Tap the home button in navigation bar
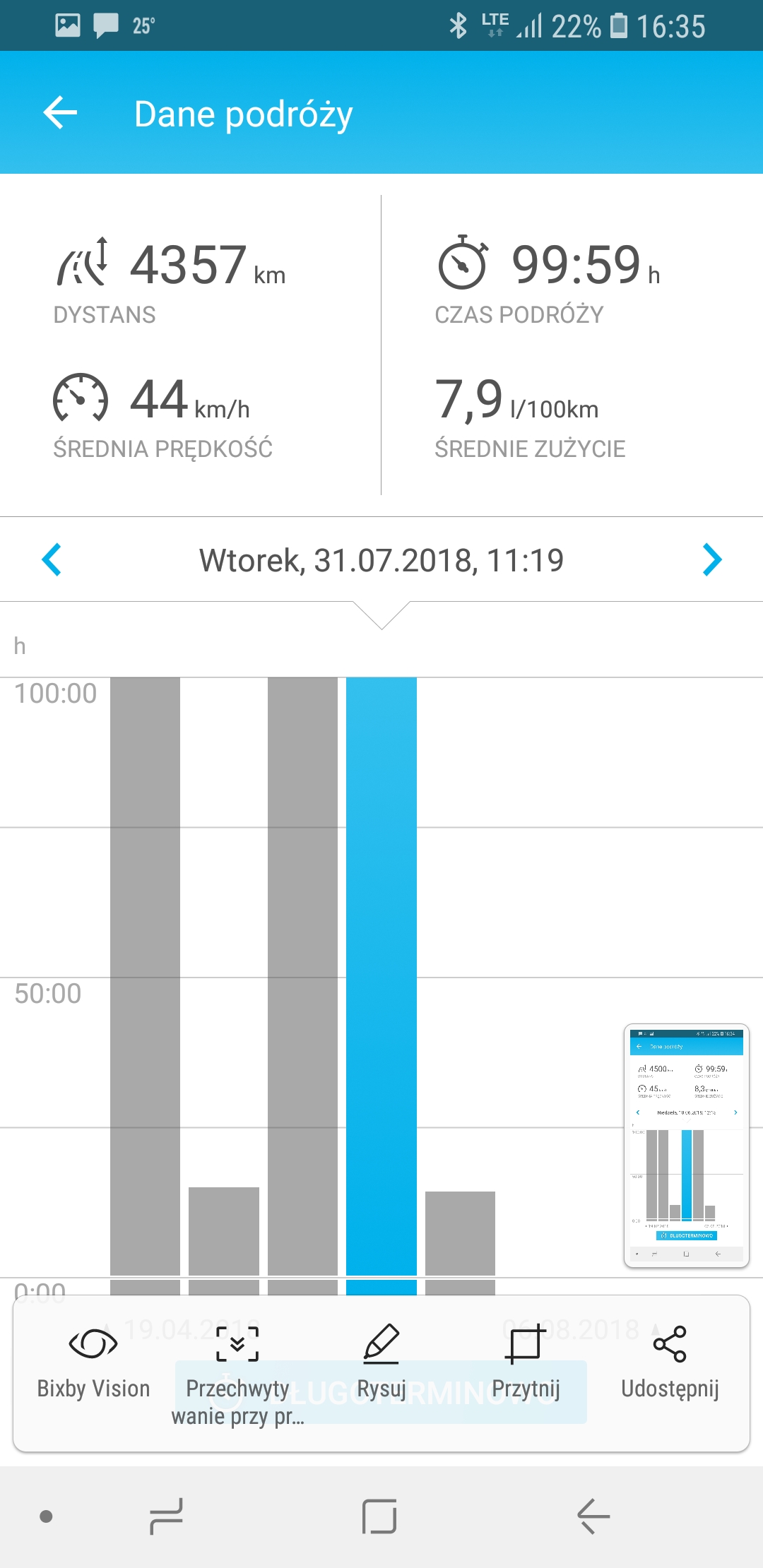763x1568 pixels. 379,1516
